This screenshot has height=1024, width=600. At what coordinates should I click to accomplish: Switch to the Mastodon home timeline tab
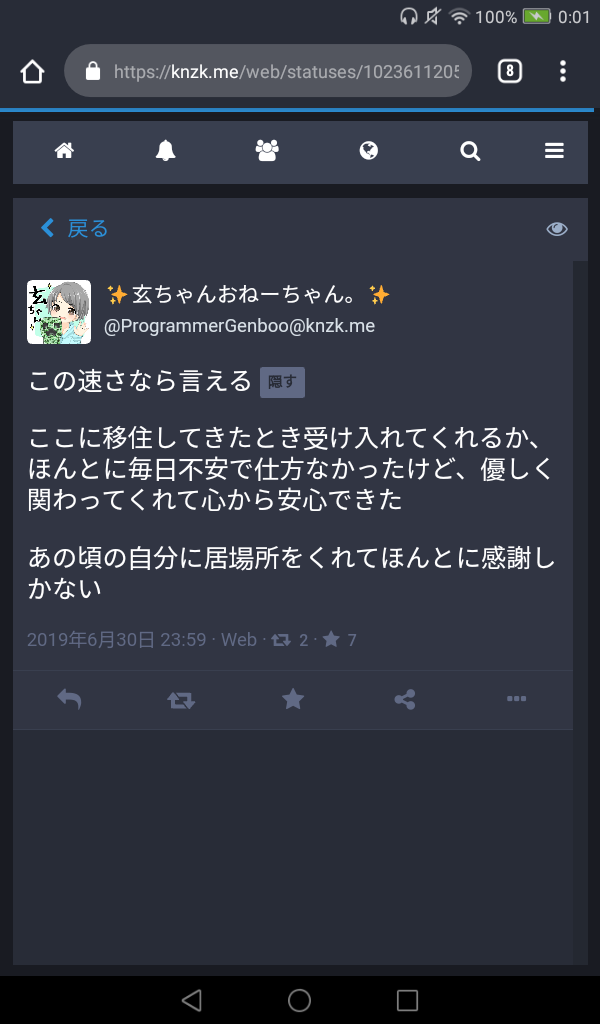coord(64,151)
